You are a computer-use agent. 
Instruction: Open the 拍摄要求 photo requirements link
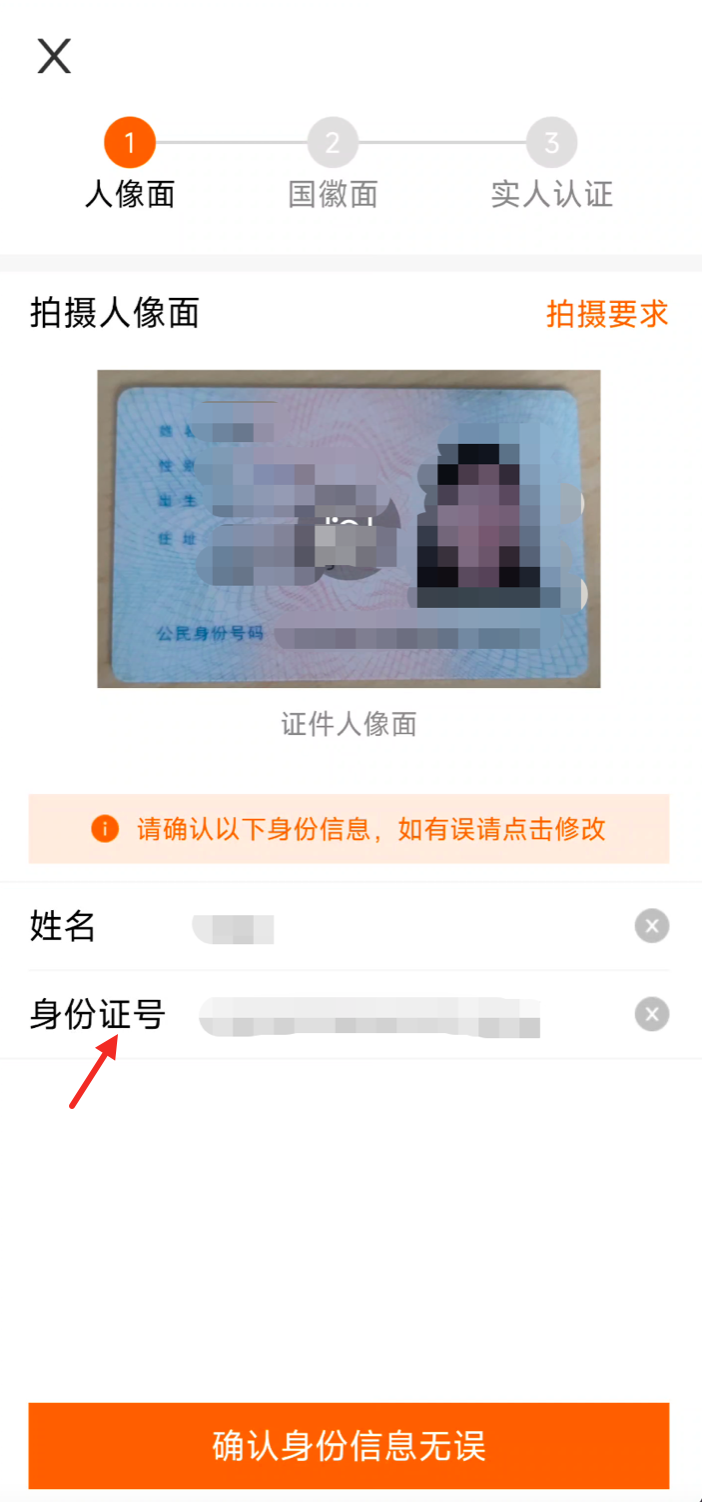tap(606, 314)
